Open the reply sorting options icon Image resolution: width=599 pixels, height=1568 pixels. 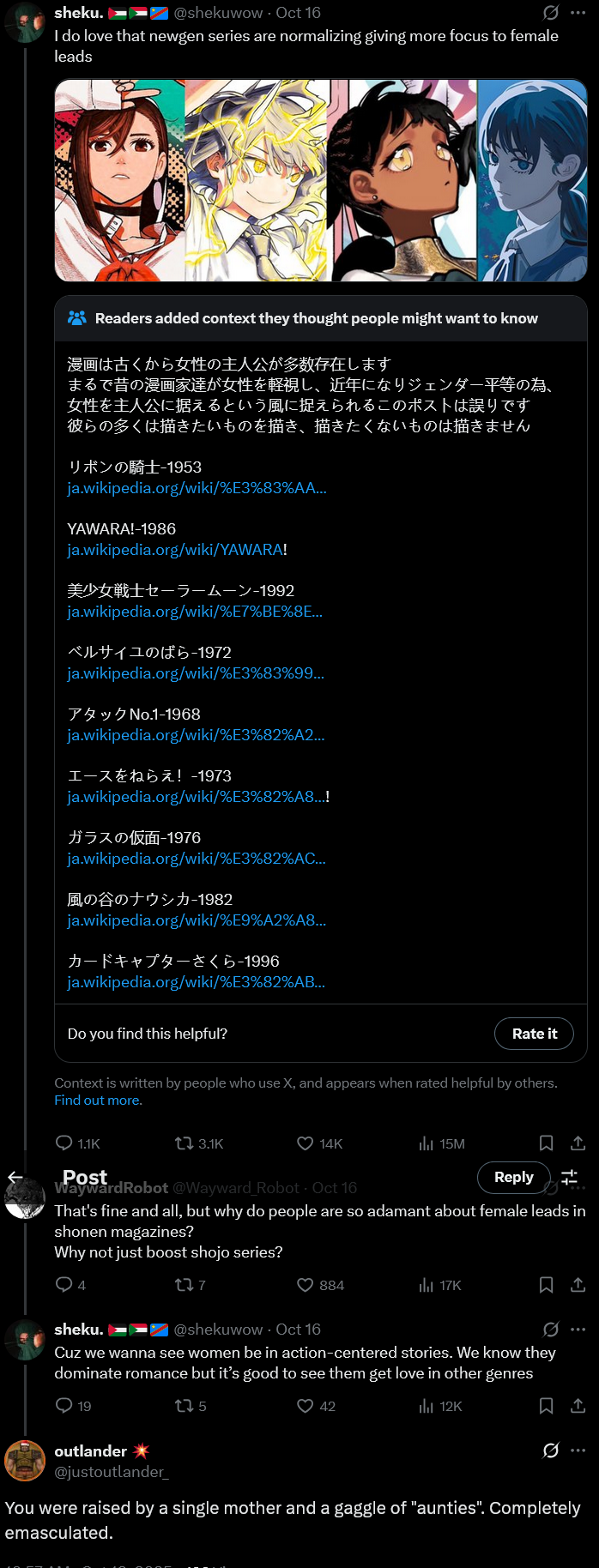pyautogui.click(x=569, y=1177)
